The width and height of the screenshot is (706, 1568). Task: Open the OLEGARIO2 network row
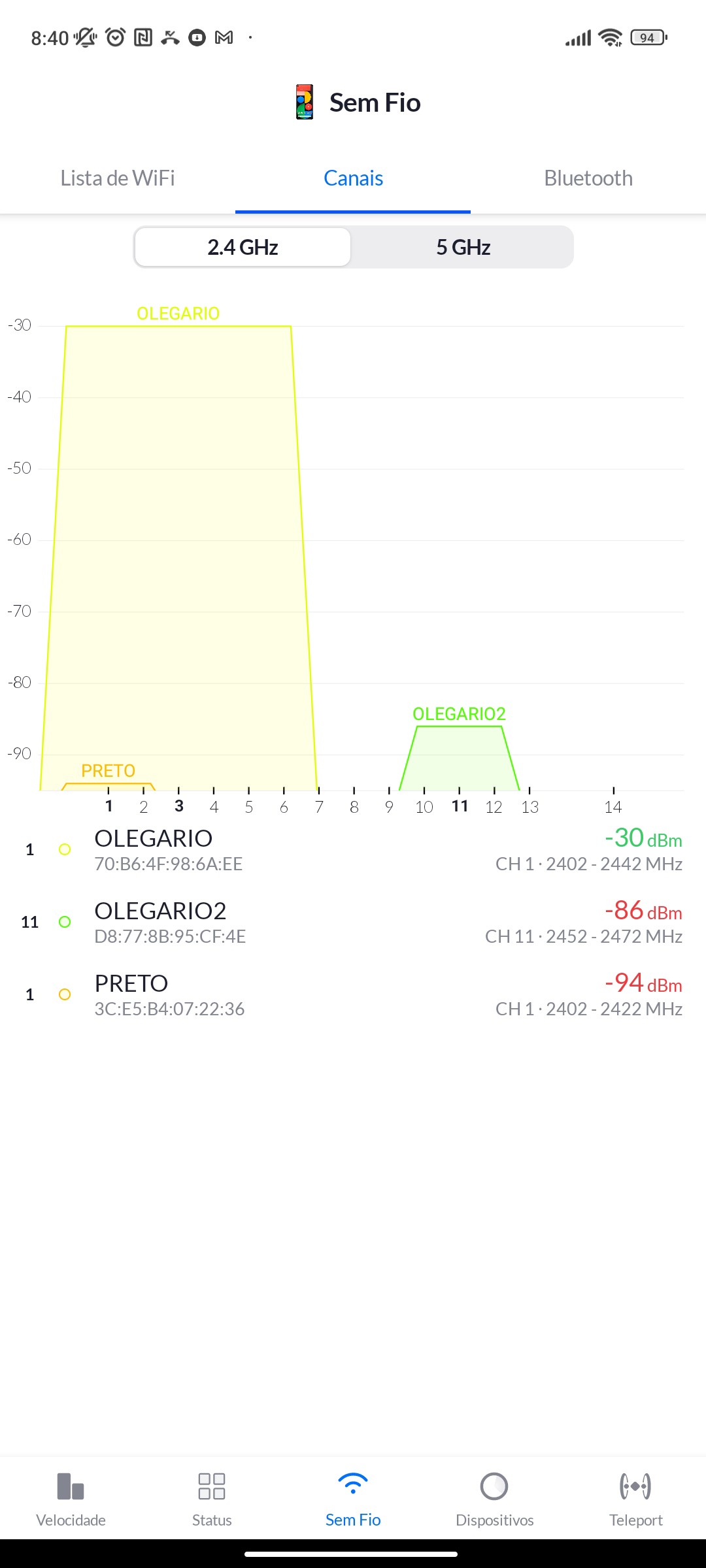pyautogui.click(x=353, y=923)
